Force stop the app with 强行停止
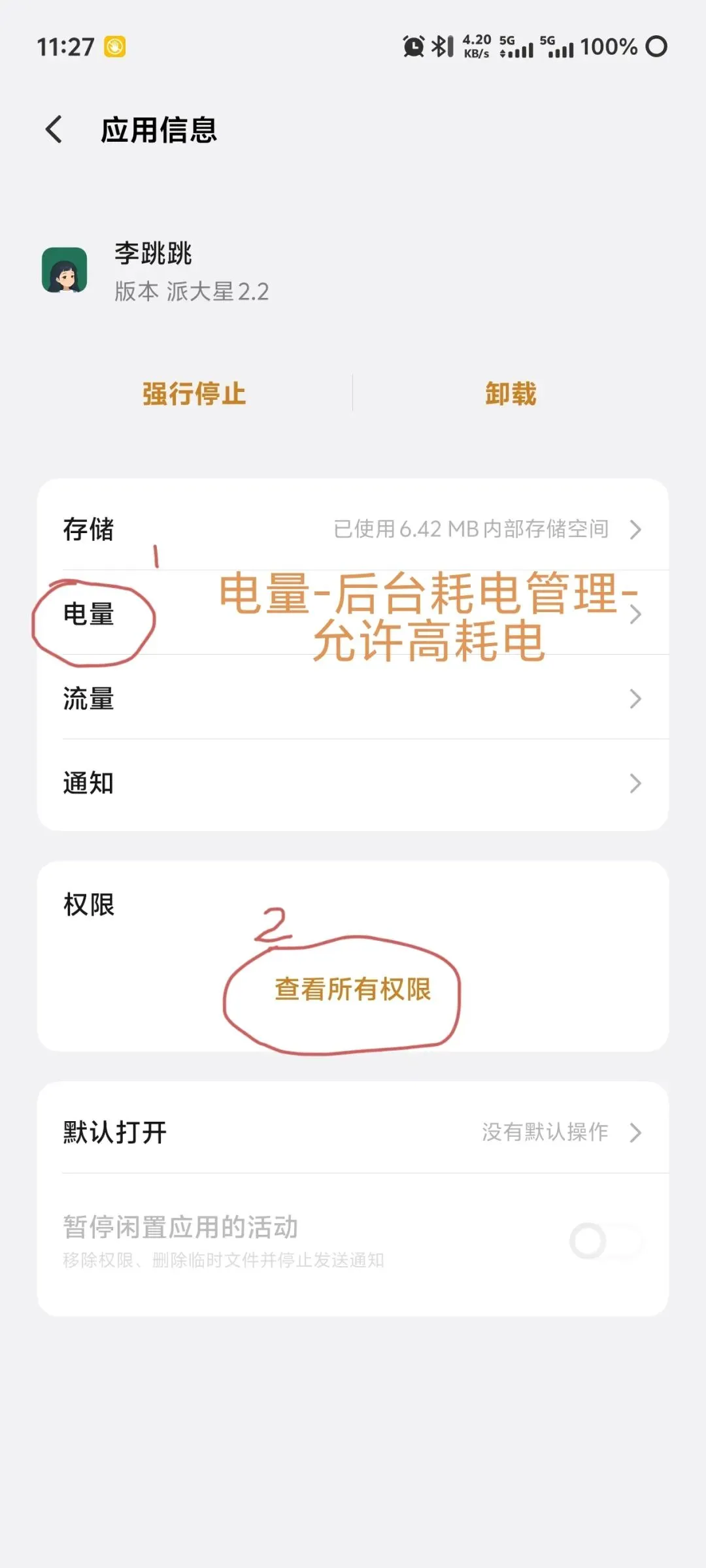Image resolution: width=706 pixels, height=1568 pixels. [x=194, y=393]
